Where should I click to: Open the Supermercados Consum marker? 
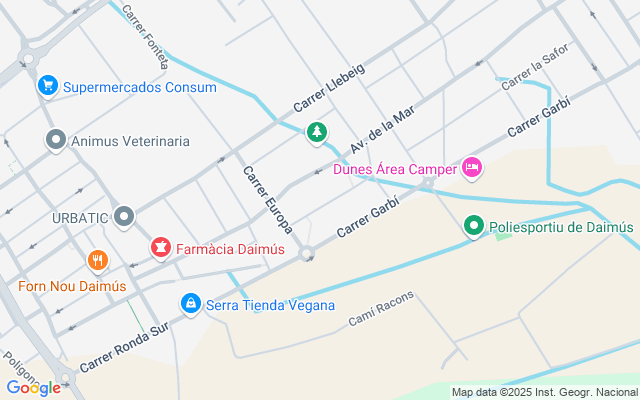47,86
